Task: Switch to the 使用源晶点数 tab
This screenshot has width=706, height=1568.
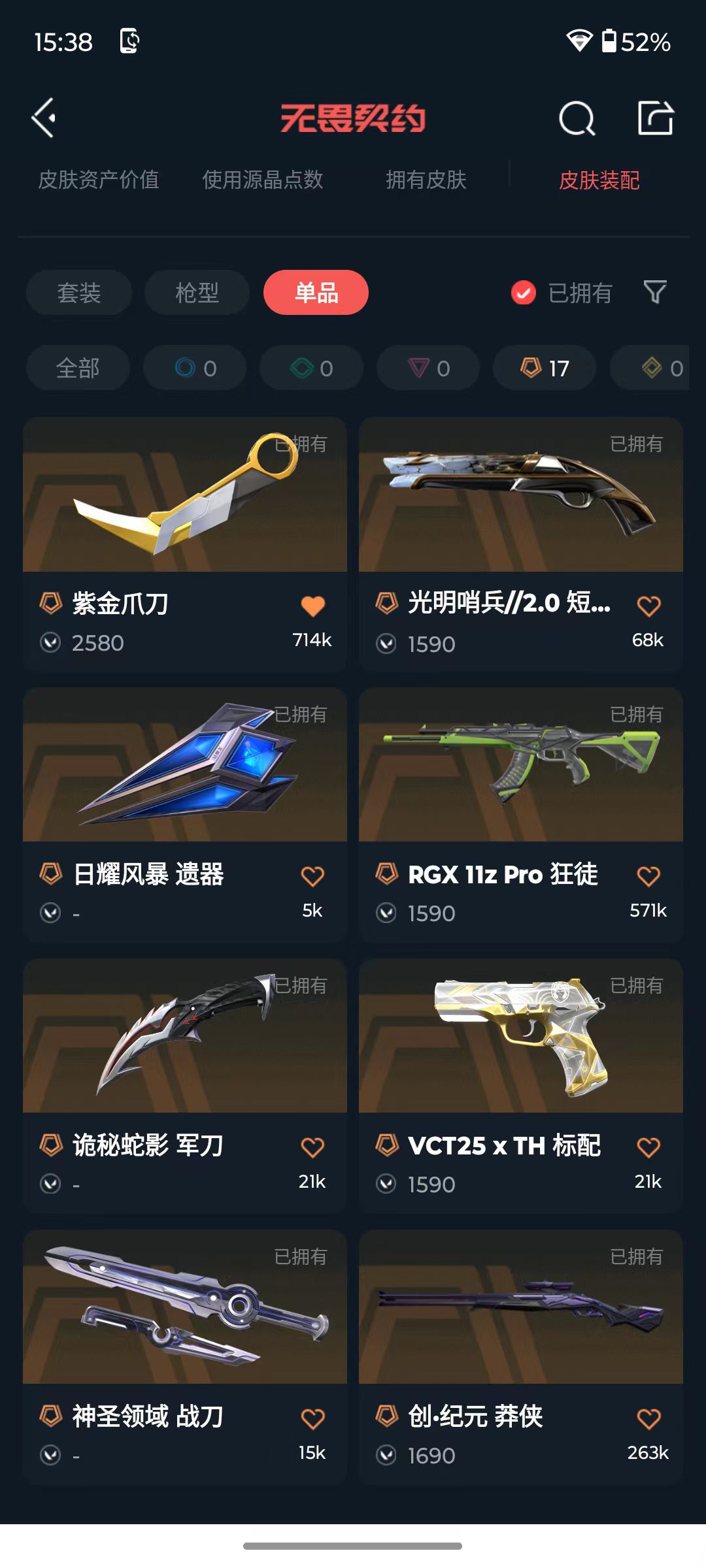Action: [262, 180]
